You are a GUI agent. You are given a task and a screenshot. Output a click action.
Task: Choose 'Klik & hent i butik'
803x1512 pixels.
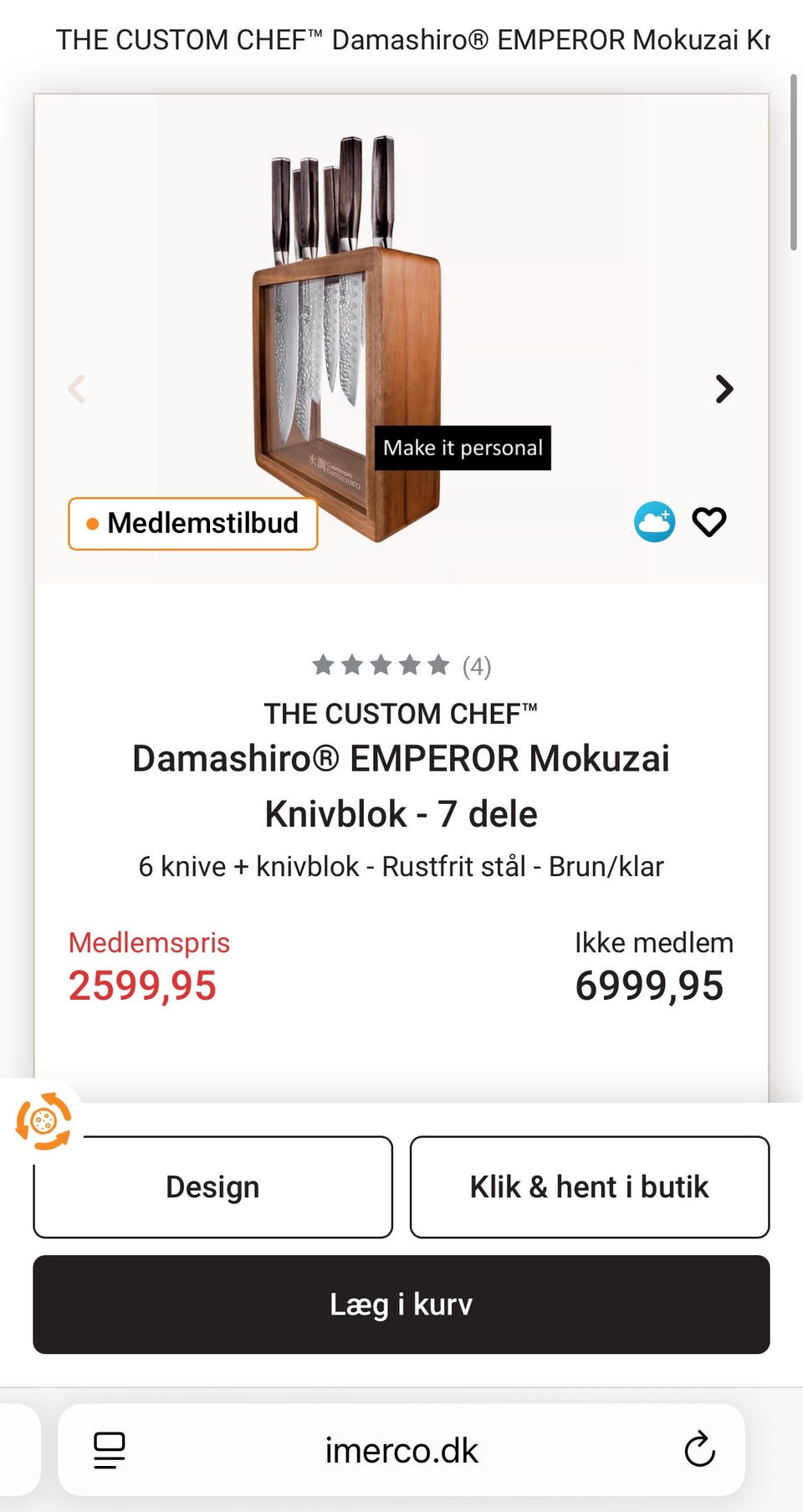point(589,1187)
